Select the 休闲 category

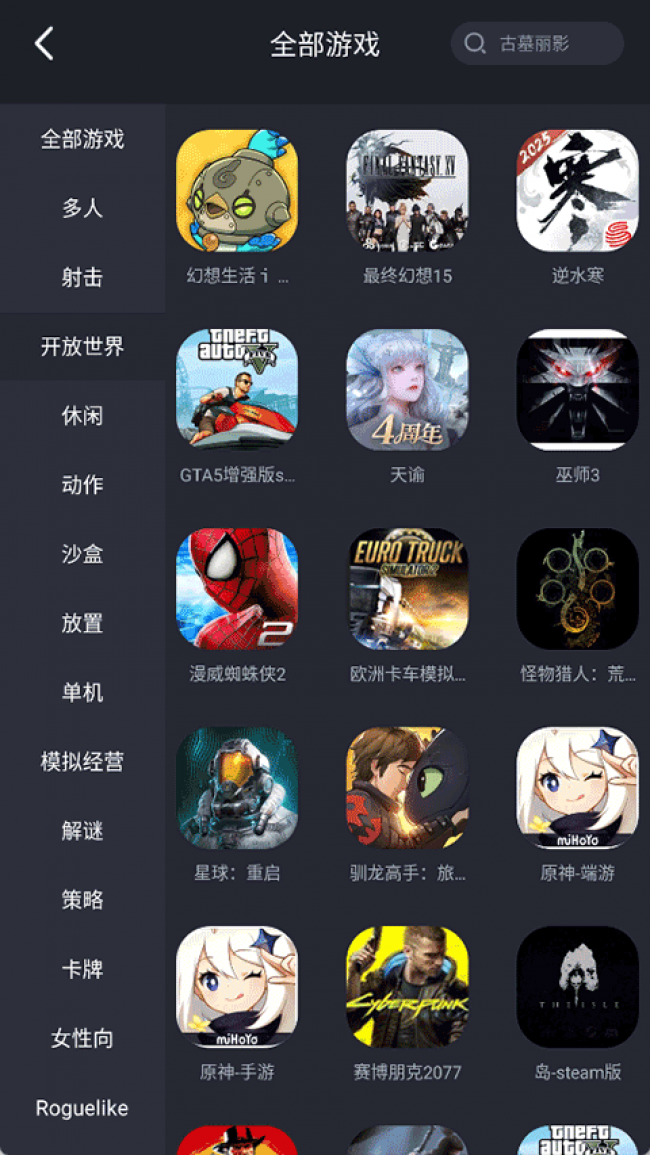click(82, 415)
